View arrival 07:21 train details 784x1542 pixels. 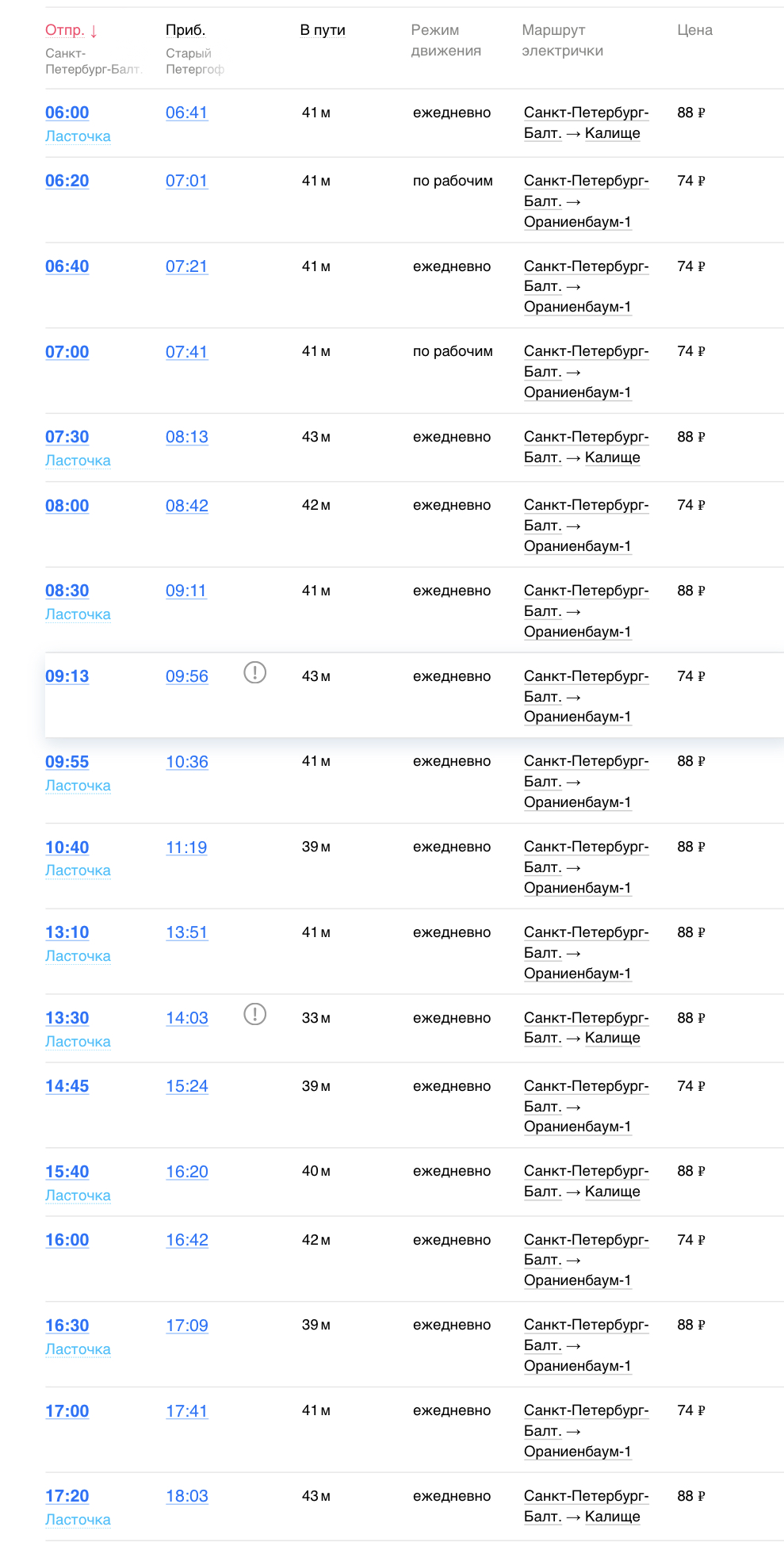[186, 267]
